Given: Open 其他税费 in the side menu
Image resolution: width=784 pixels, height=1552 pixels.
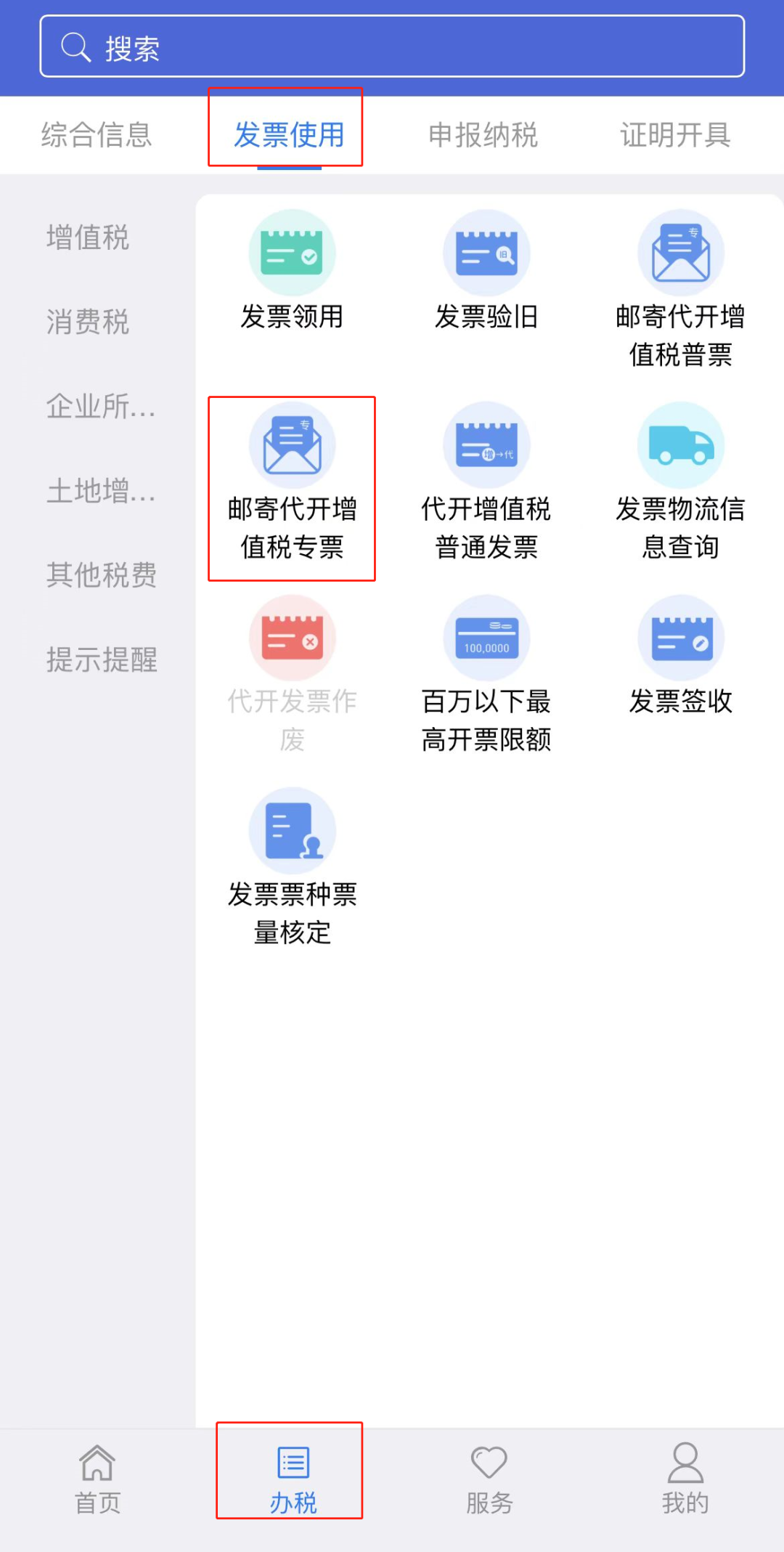Looking at the screenshot, I should pos(102,575).
